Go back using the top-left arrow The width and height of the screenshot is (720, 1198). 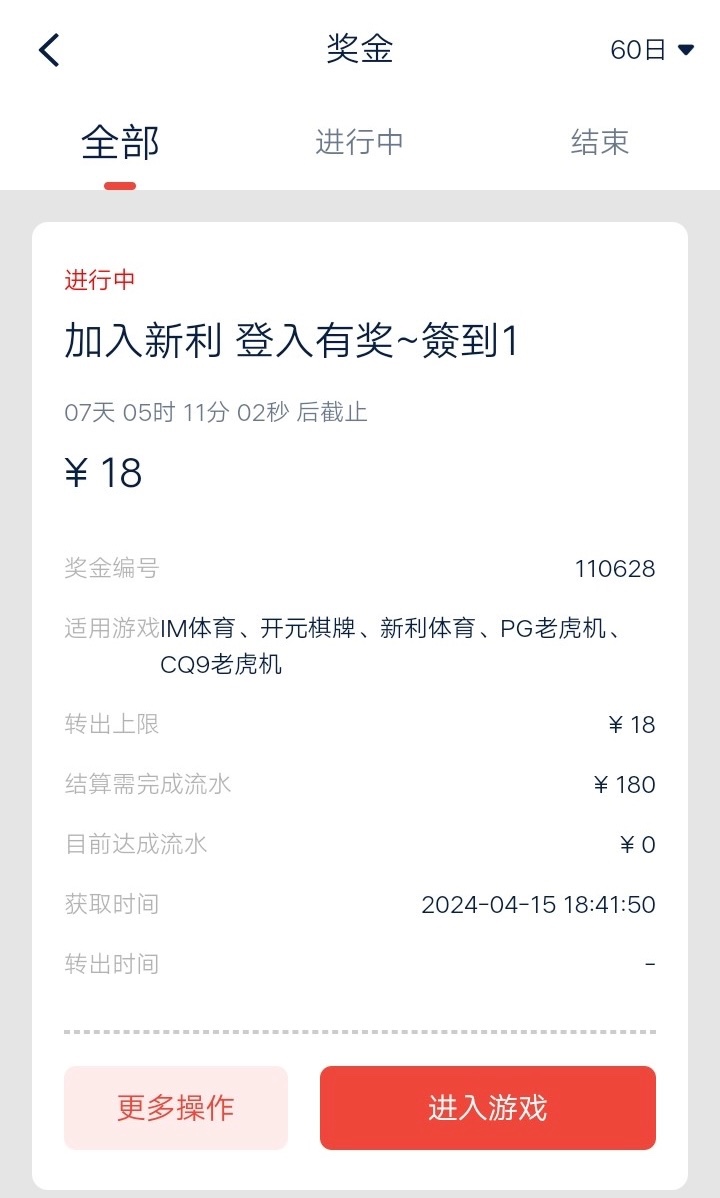point(49,50)
